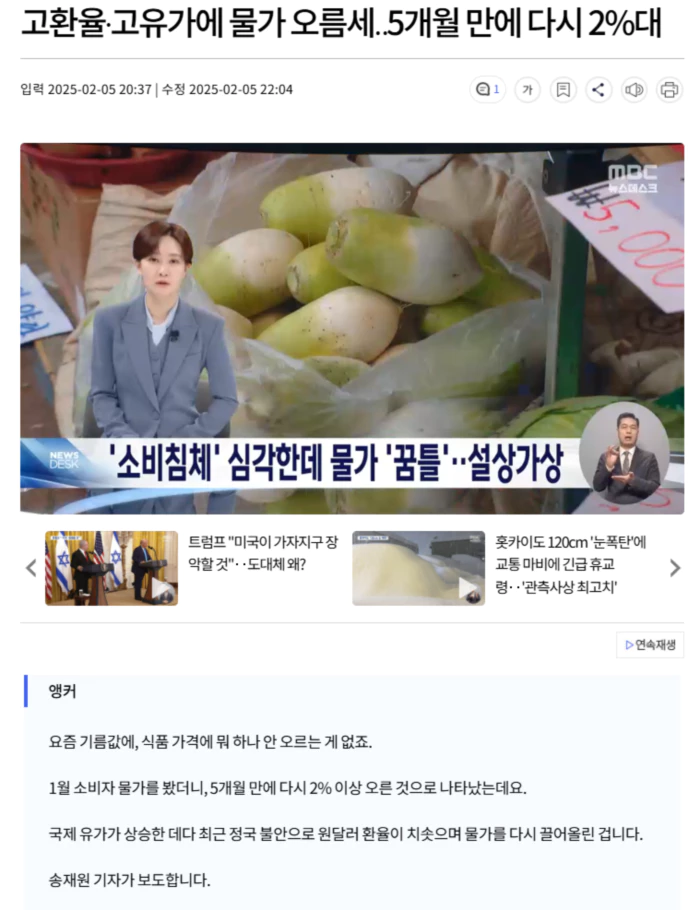Show next related videos
This screenshot has width=700, height=910.
(674, 568)
